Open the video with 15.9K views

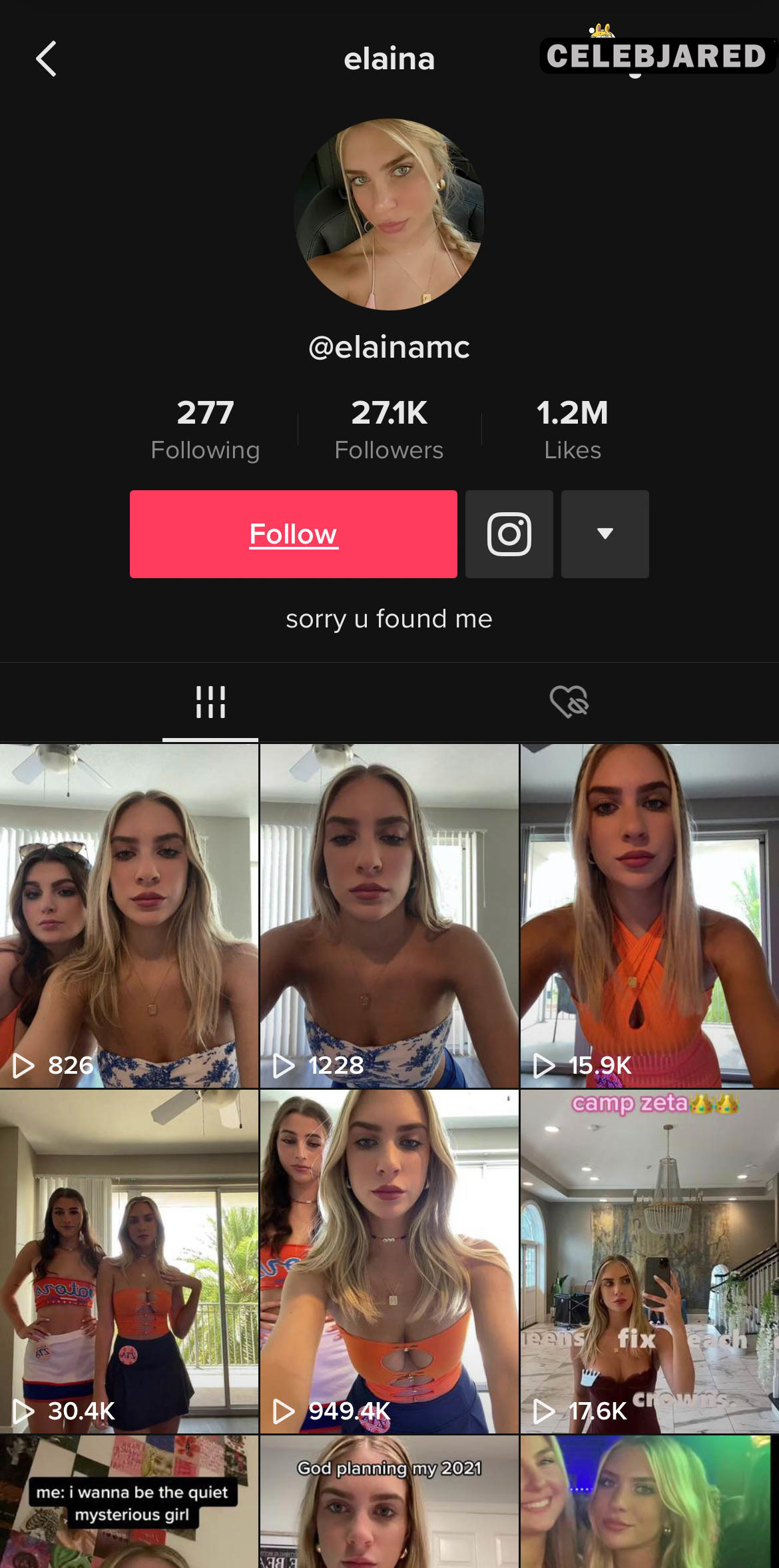pos(650,916)
